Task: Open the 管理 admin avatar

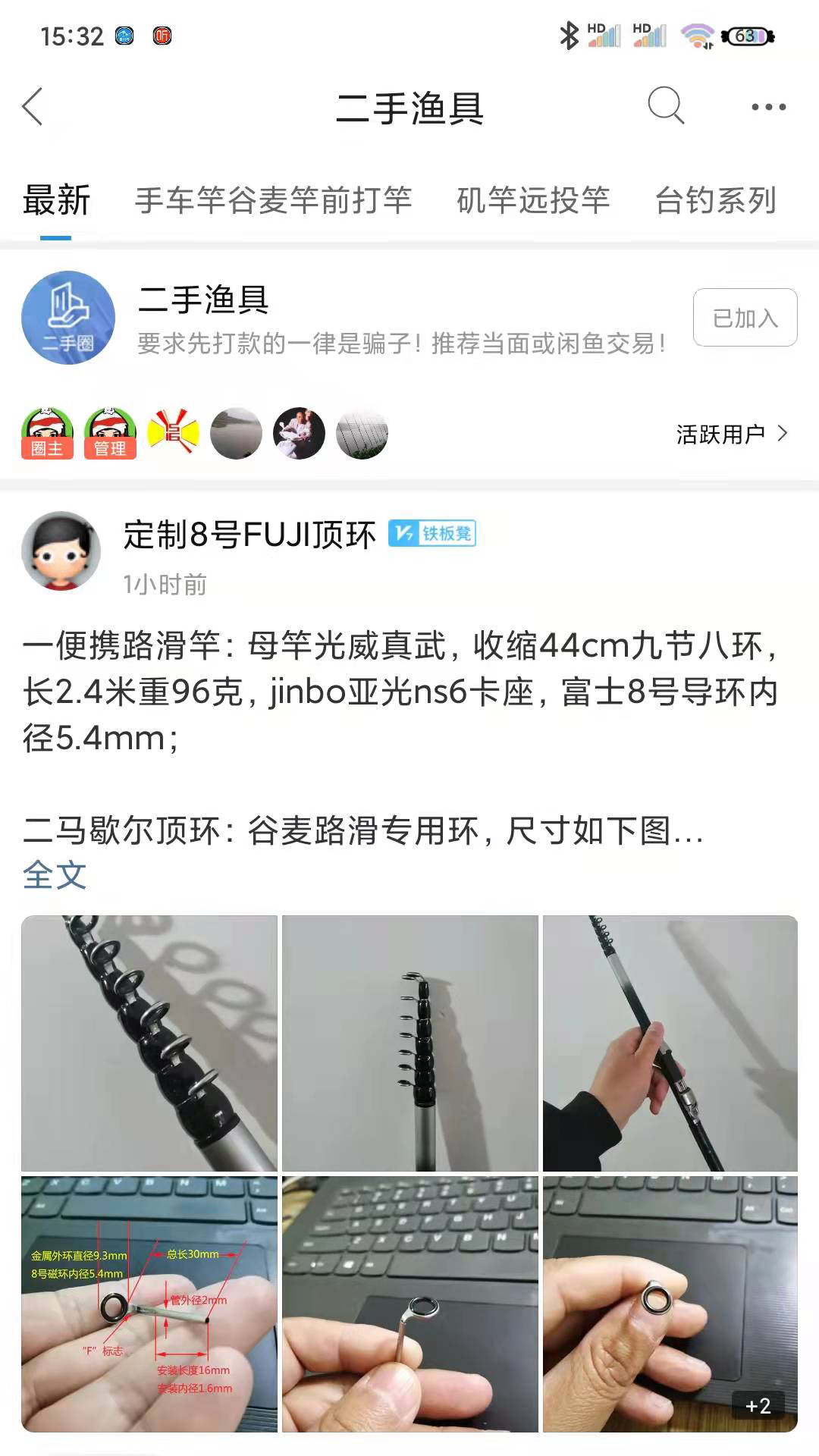Action: point(110,434)
